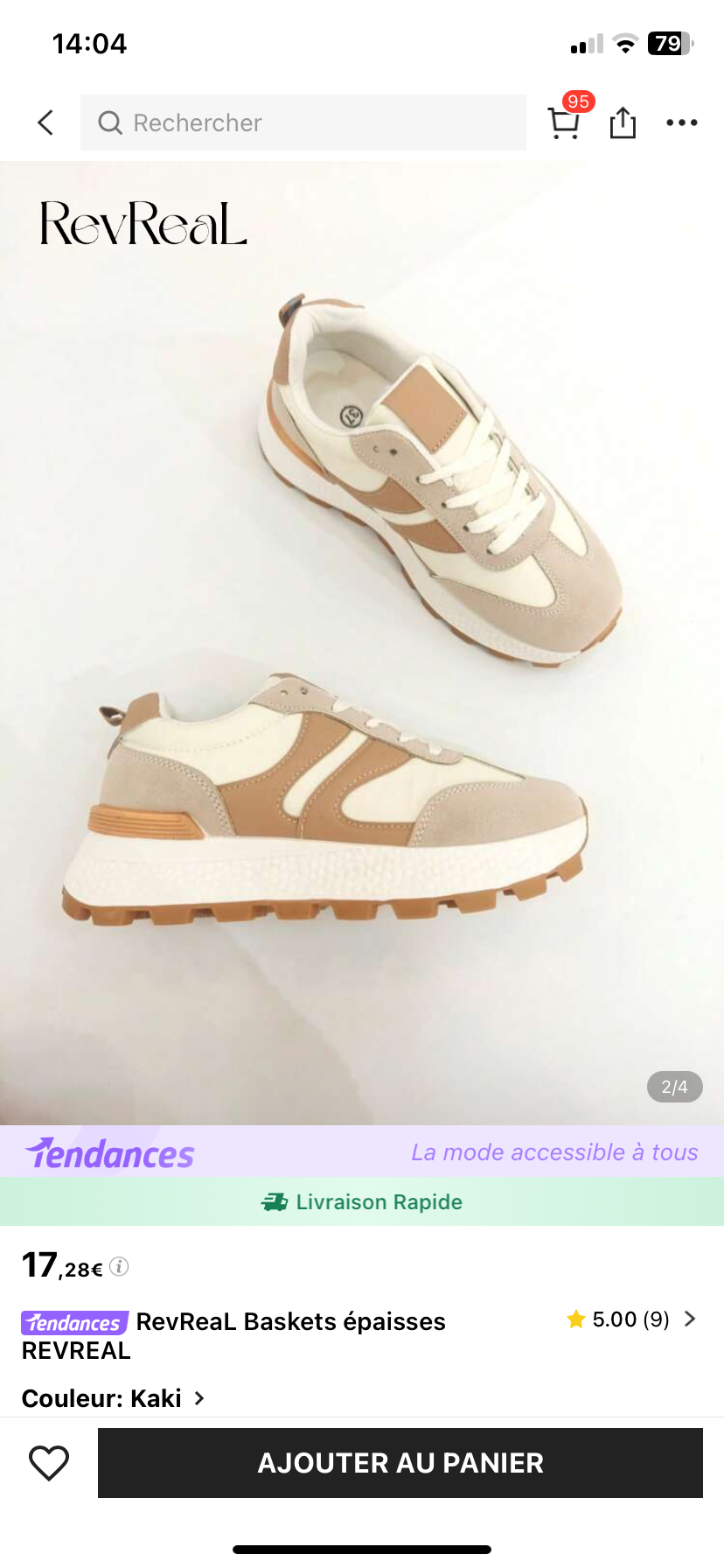
Task: Open the sneaker product photo full screen
Action: (362, 643)
